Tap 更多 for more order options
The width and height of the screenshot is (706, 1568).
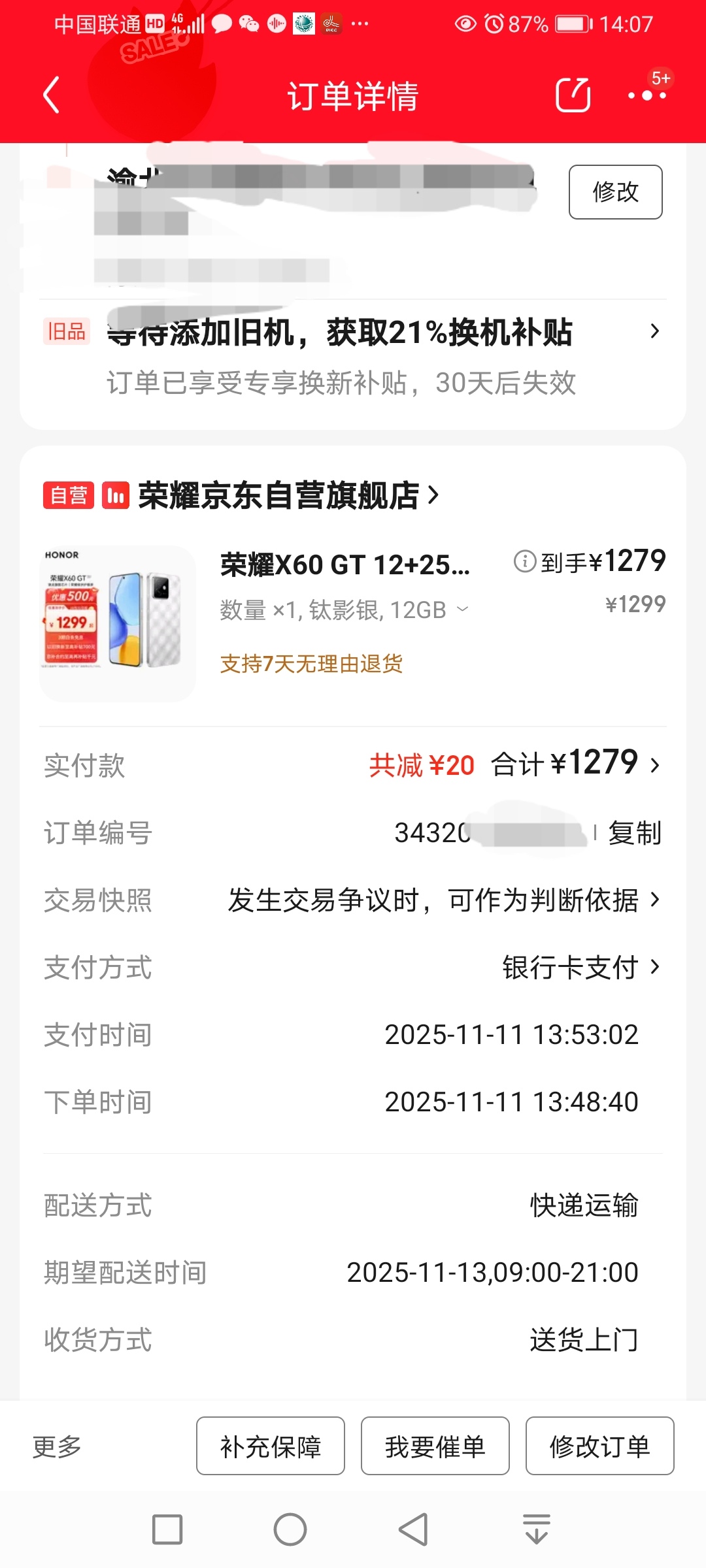pyautogui.click(x=57, y=1446)
